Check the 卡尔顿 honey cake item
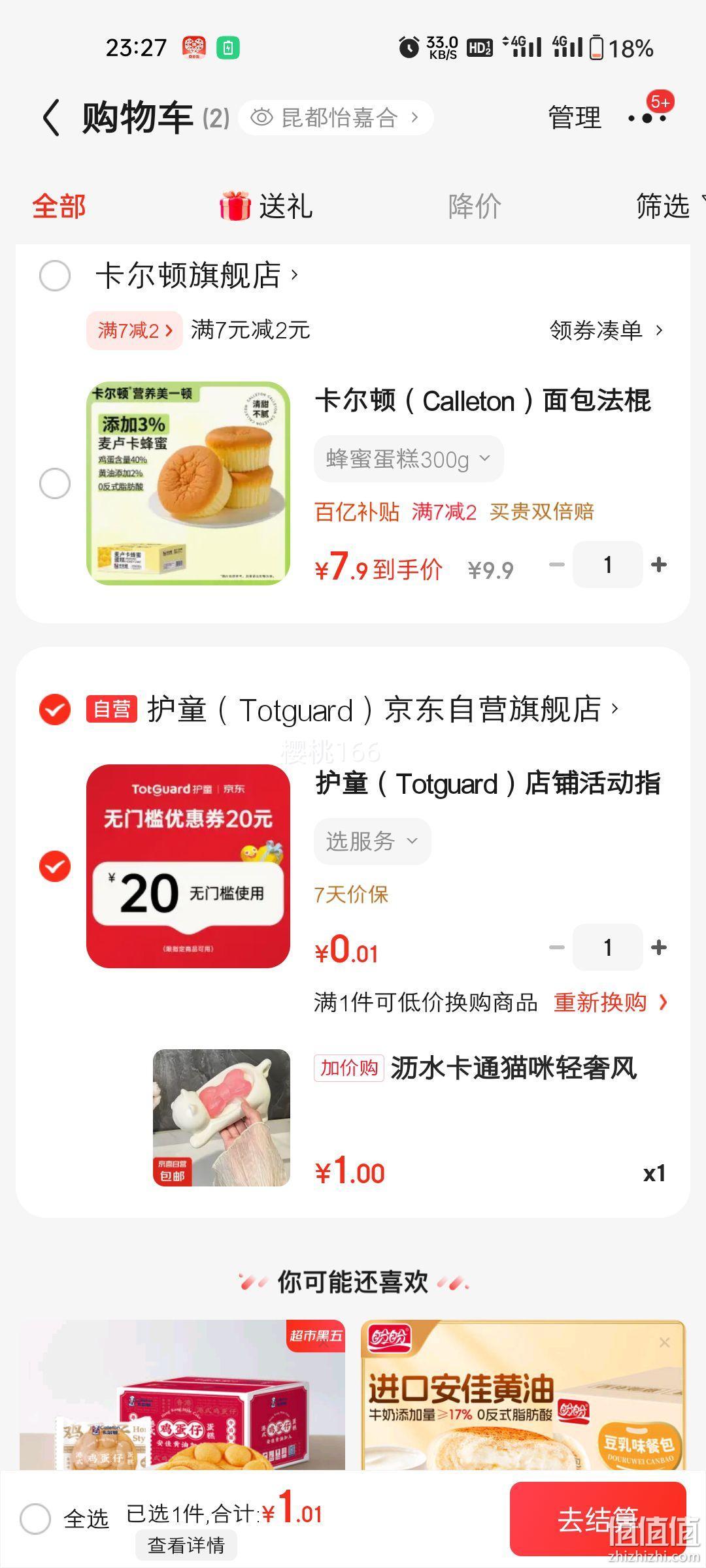706x1568 pixels. click(55, 483)
